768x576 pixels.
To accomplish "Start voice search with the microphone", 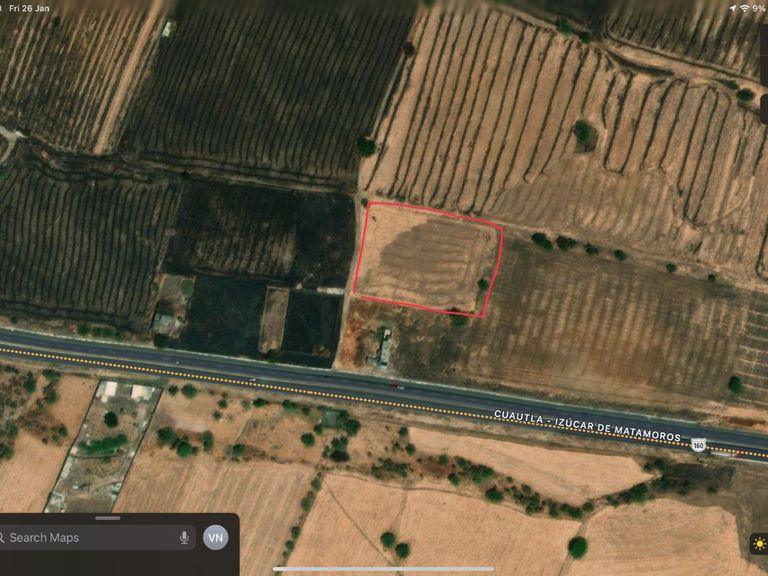I will click(x=184, y=537).
